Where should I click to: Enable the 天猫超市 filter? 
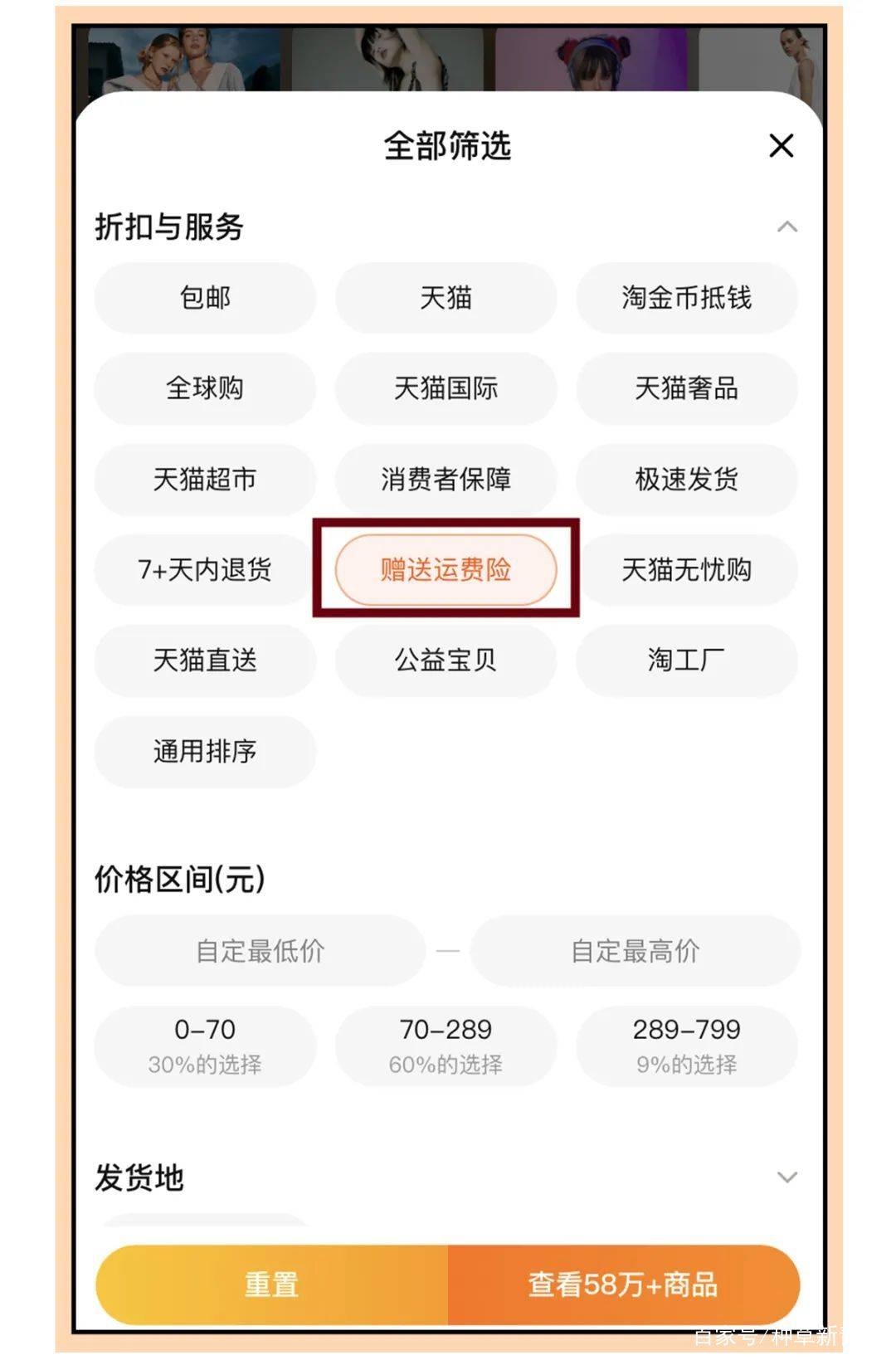pos(205,479)
